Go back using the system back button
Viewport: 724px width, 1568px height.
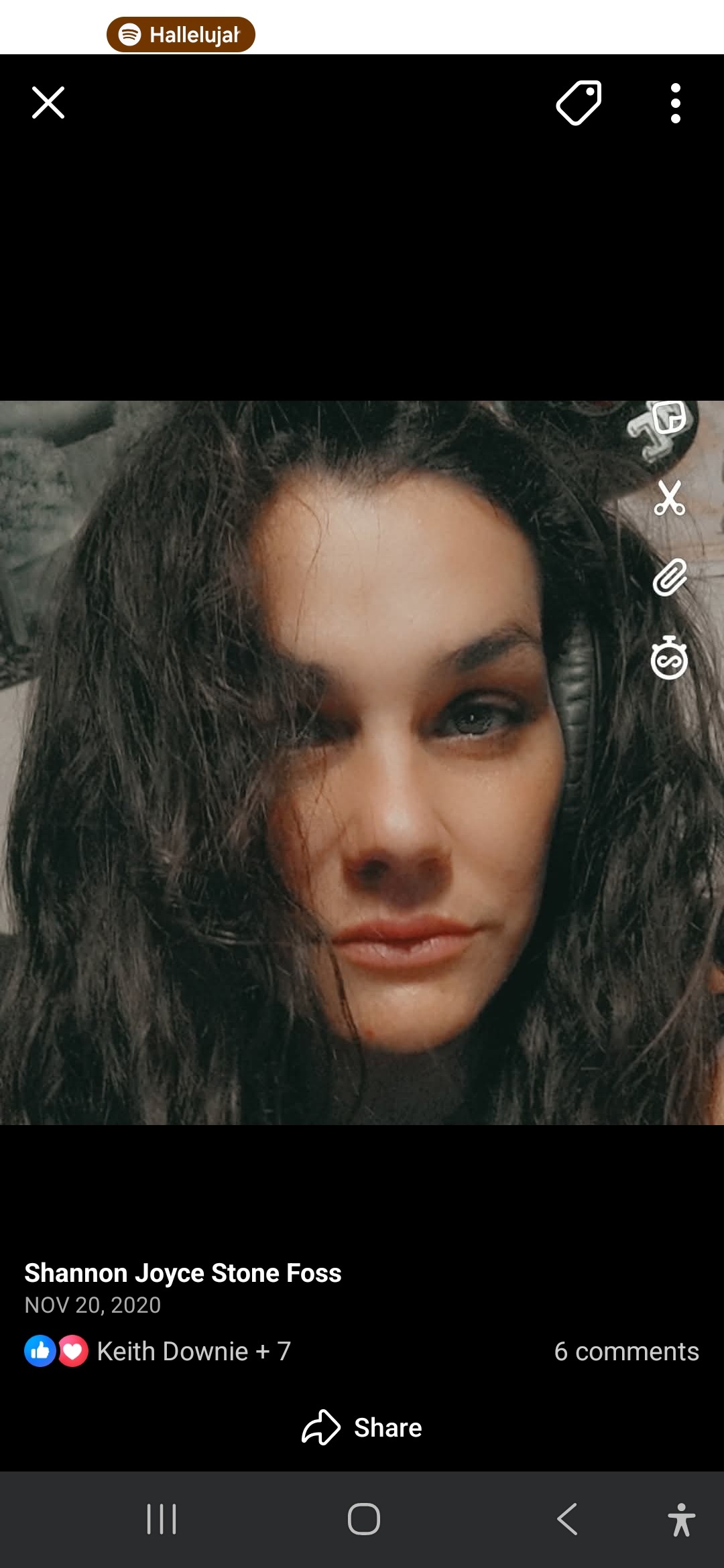tap(567, 1519)
